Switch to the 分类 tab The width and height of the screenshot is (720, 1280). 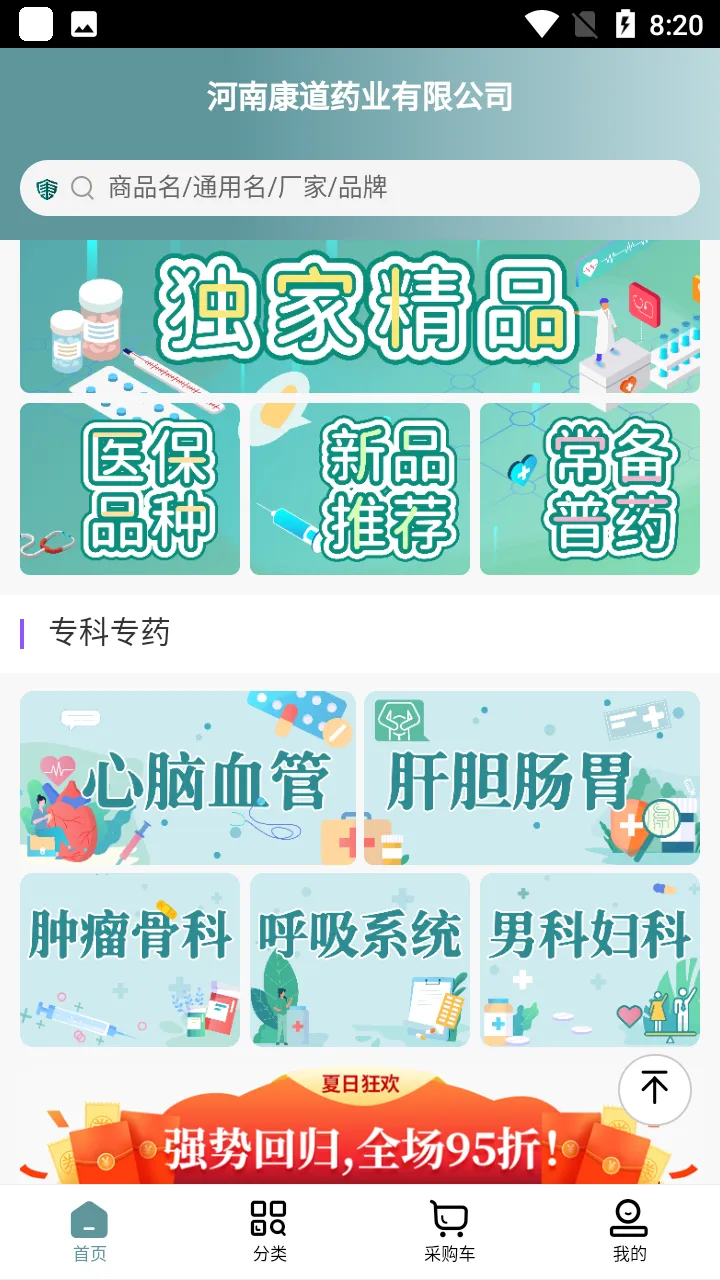(x=269, y=1232)
